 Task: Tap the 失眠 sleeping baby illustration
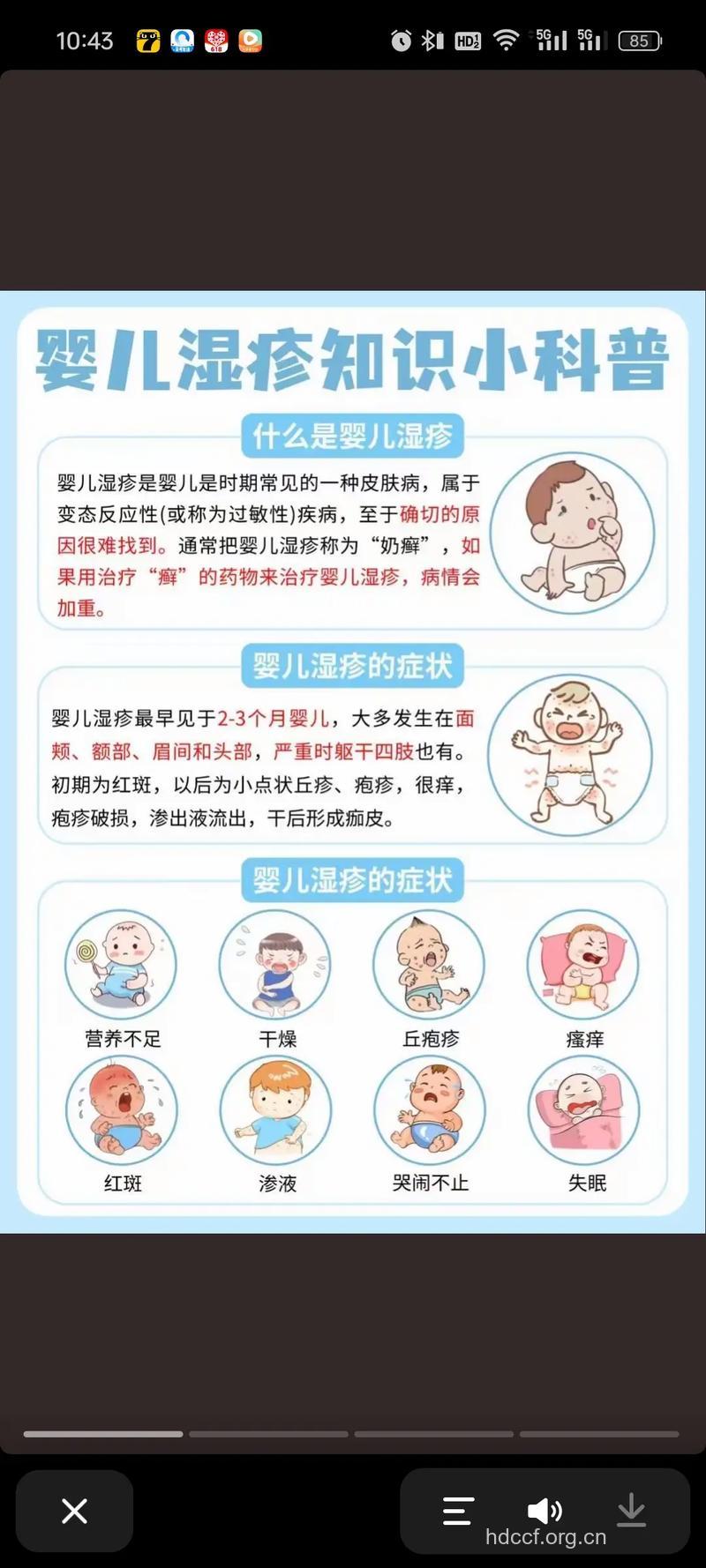582,1110
